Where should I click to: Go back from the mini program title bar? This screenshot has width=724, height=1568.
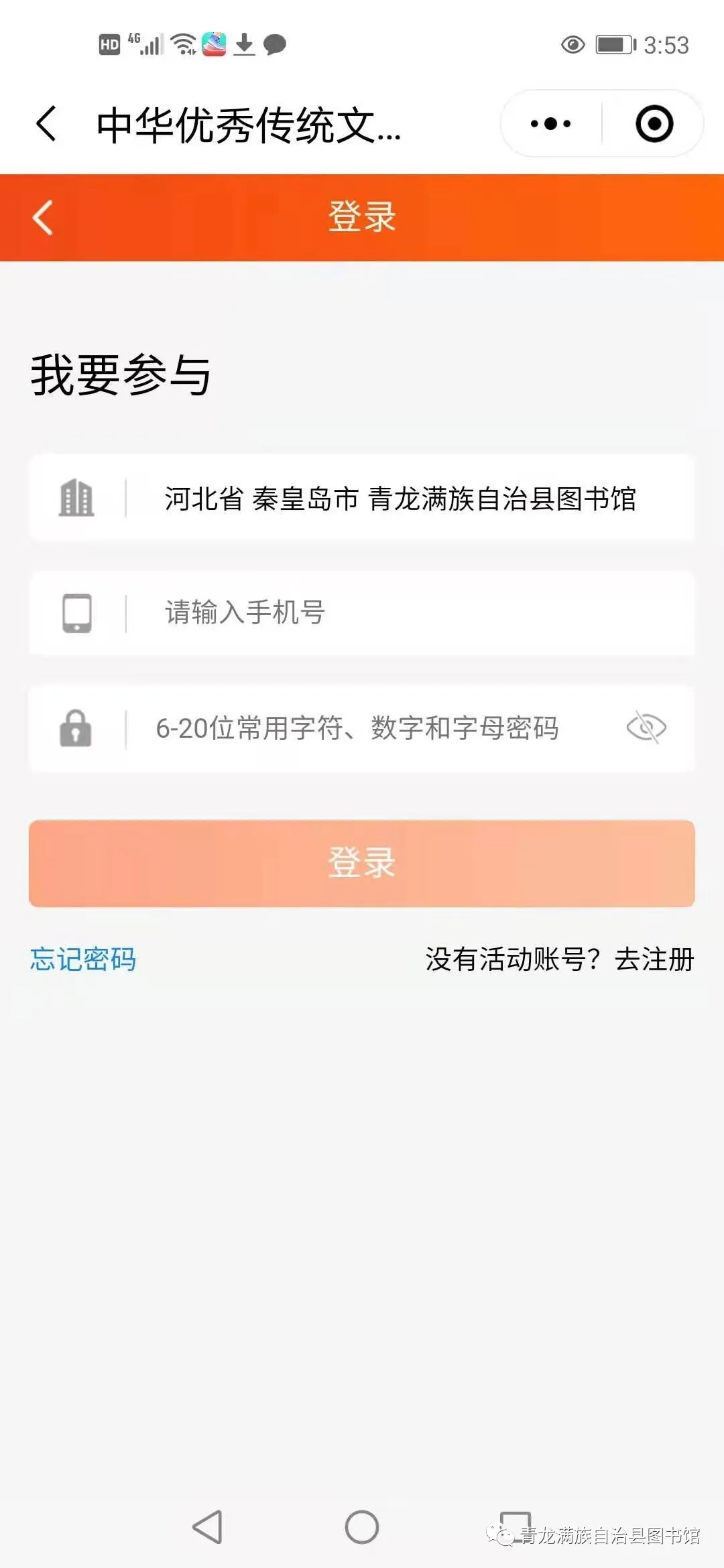click(x=46, y=124)
